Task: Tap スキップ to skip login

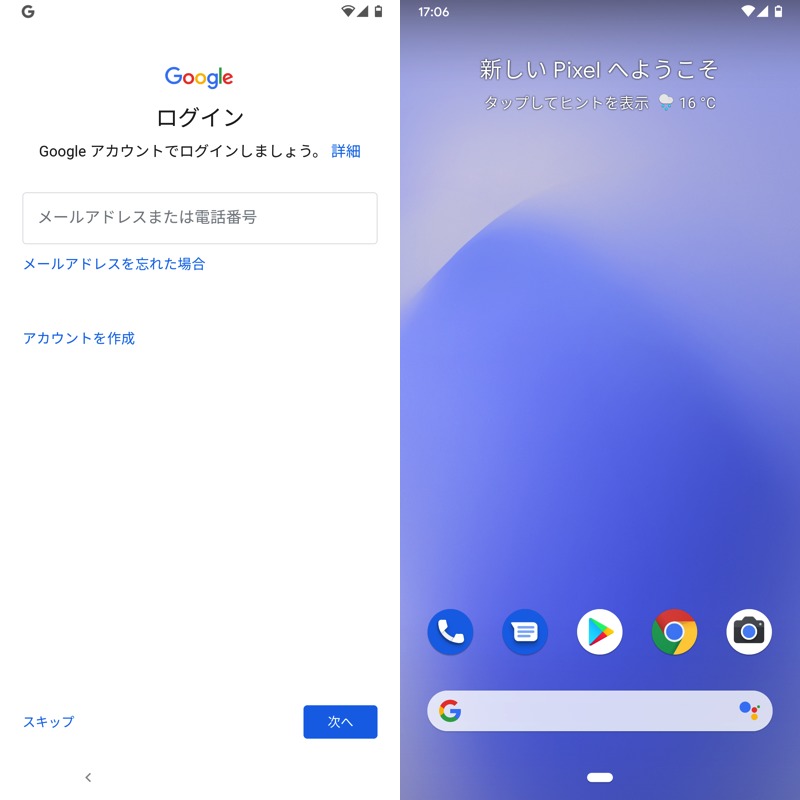Action: pos(48,721)
